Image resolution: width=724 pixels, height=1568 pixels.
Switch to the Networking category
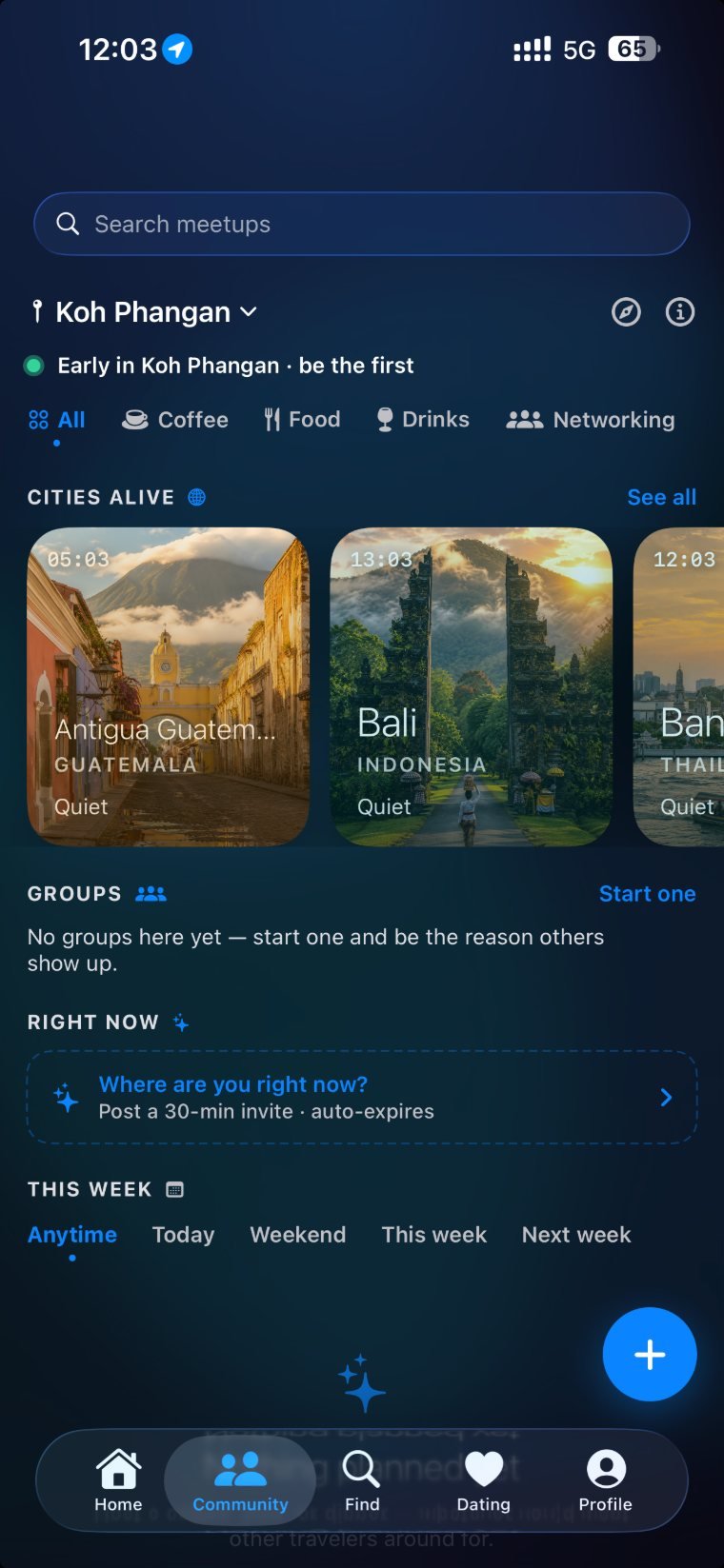pyautogui.click(x=591, y=420)
